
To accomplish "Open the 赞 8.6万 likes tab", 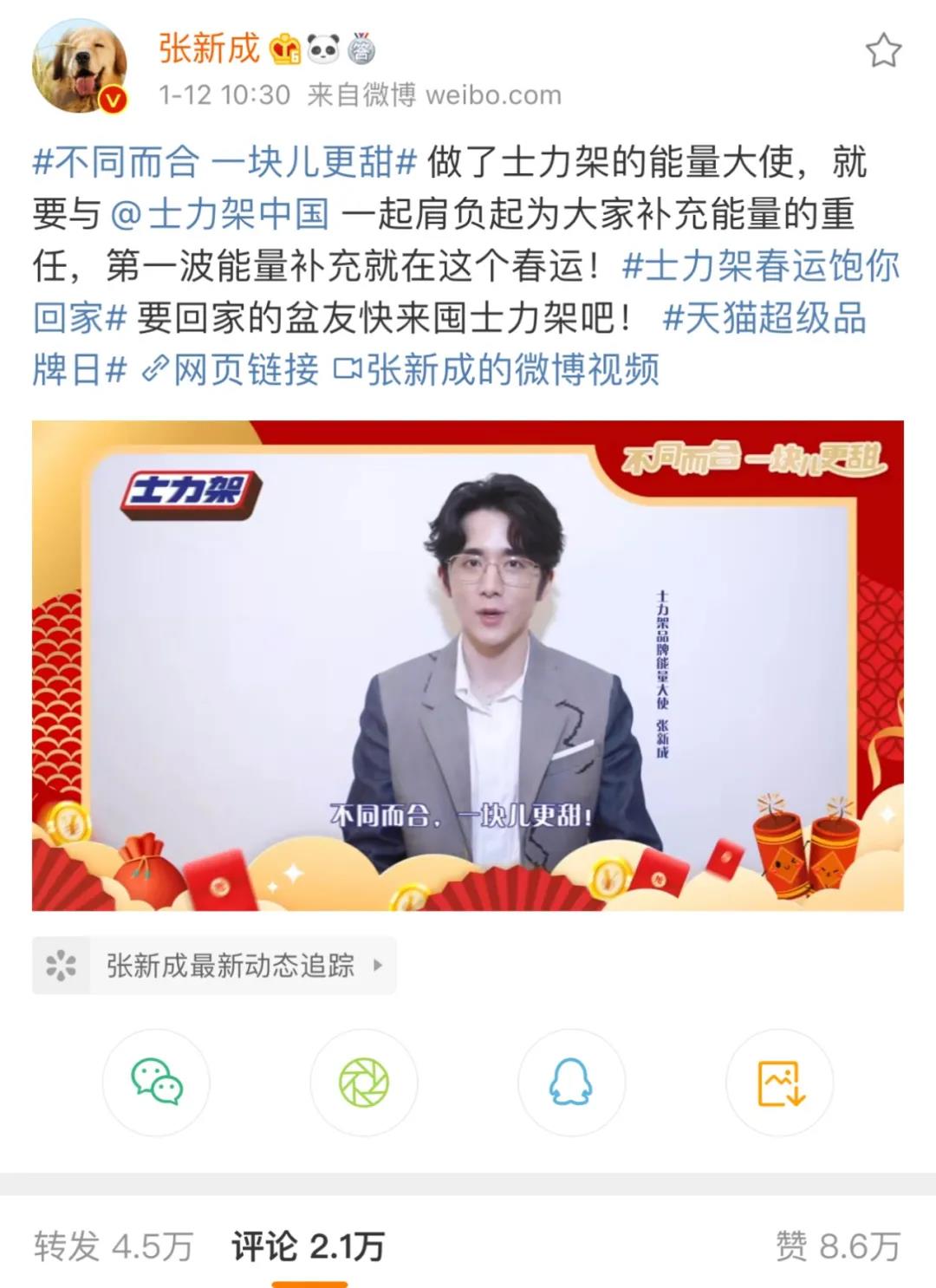I will 837,1246.
